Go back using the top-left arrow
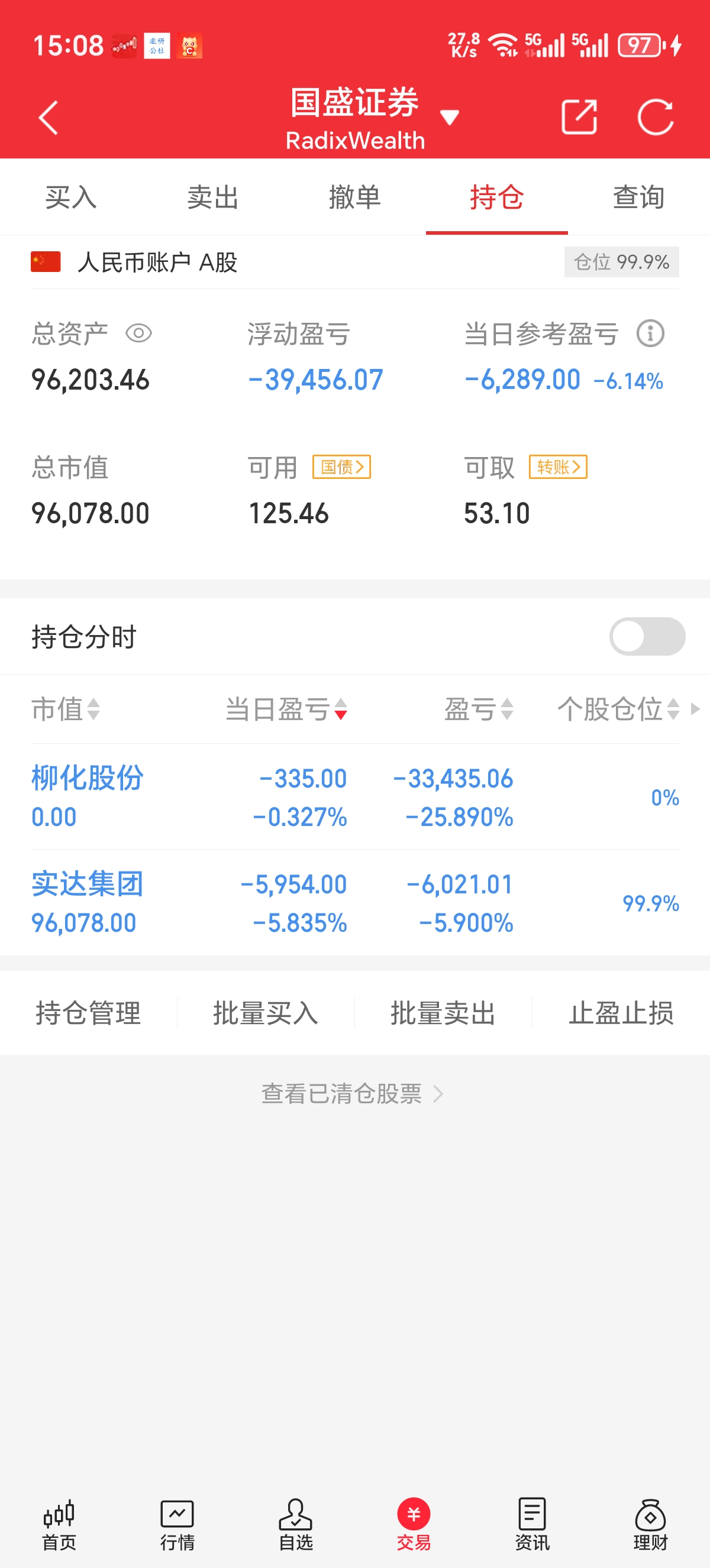Viewport: 710px width, 1568px height. [49, 118]
